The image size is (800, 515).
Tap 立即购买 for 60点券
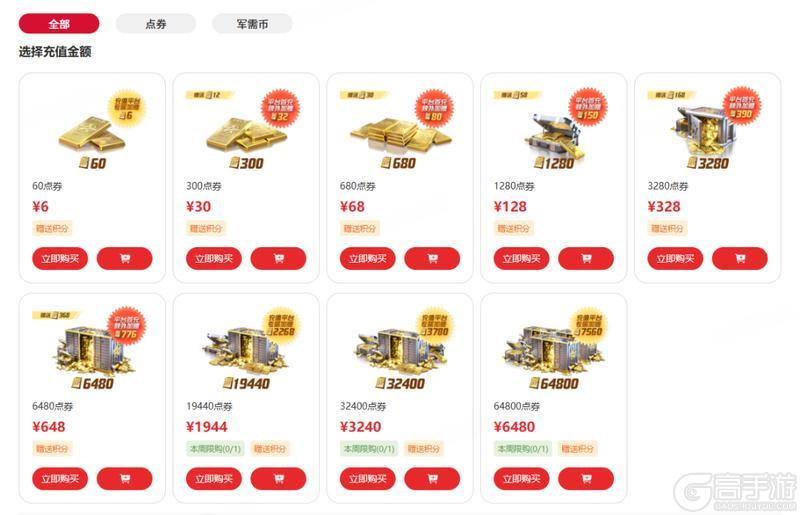click(x=60, y=258)
